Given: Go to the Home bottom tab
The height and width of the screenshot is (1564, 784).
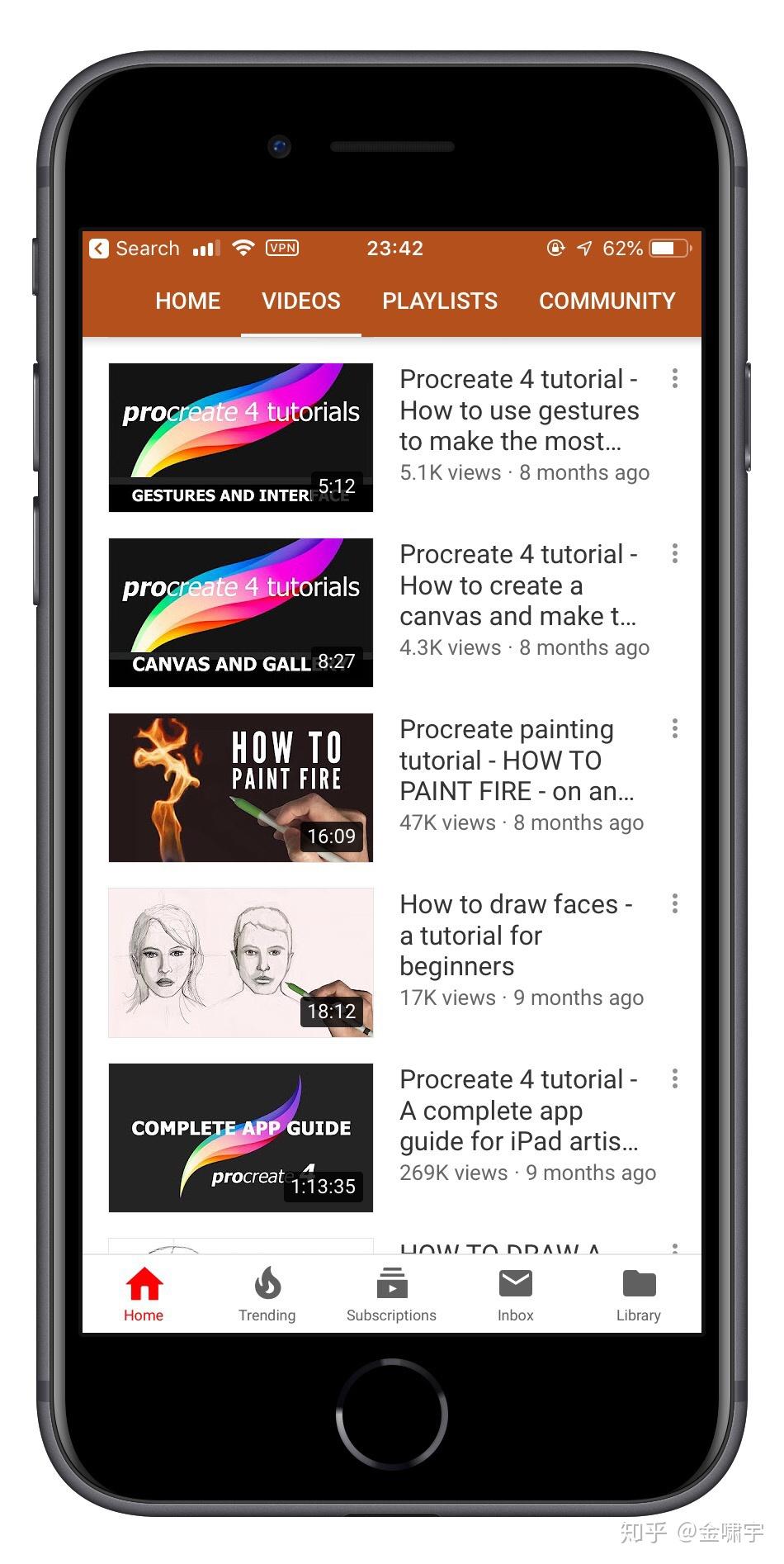Looking at the screenshot, I should [144, 1295].
